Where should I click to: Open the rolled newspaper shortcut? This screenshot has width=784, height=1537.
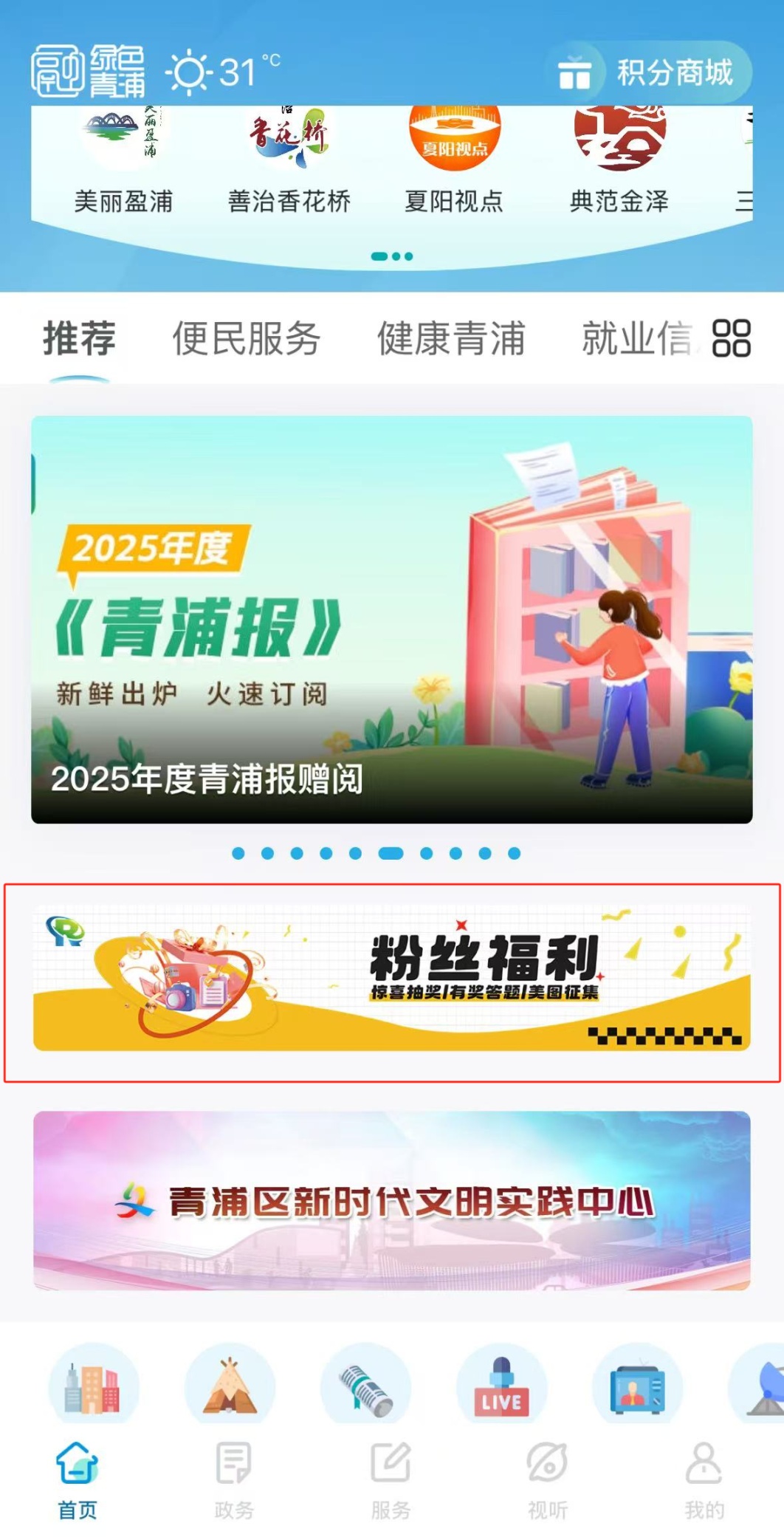point(365,1389)
